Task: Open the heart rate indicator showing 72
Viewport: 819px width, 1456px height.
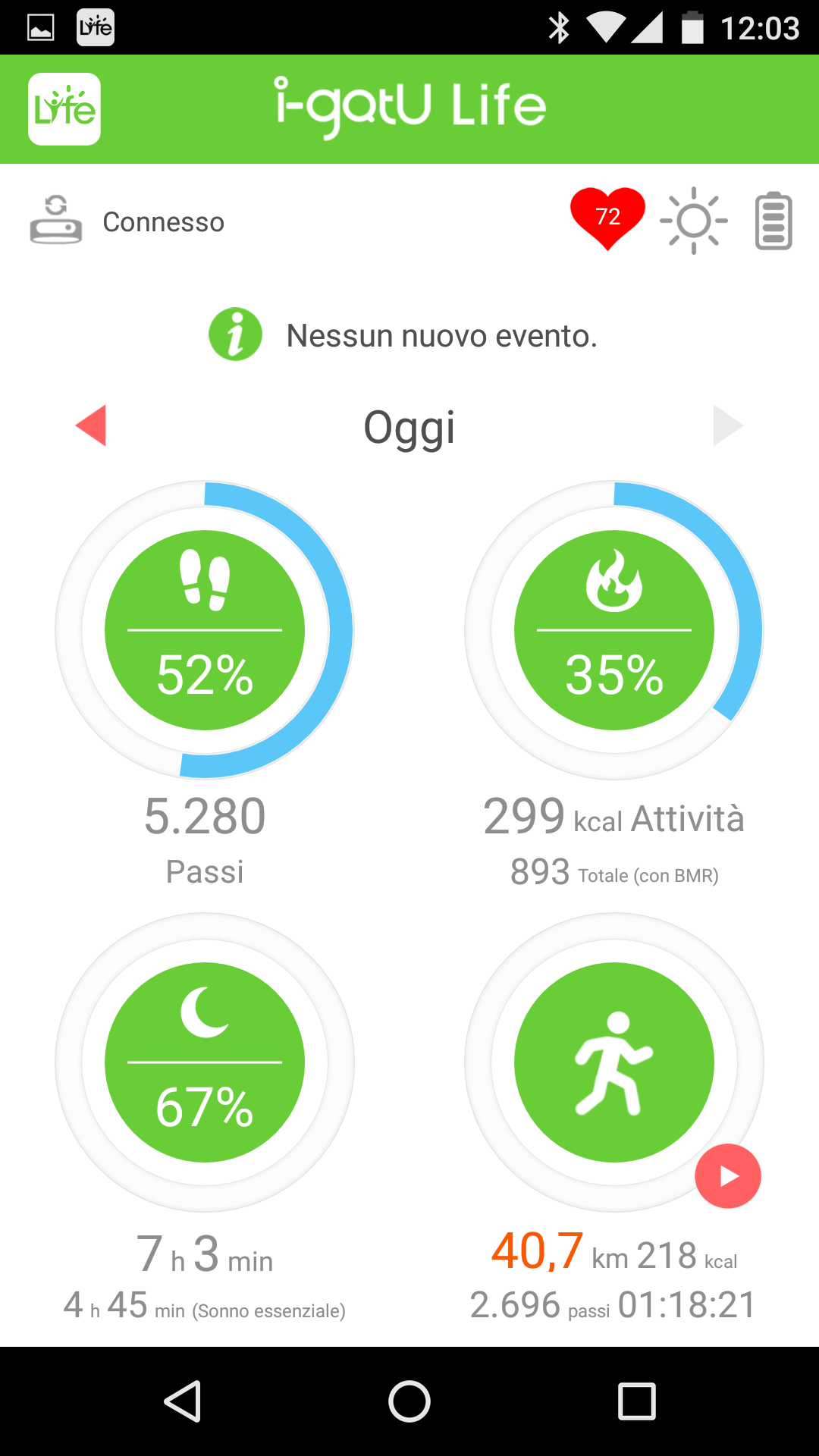Action: click(607, 218)
